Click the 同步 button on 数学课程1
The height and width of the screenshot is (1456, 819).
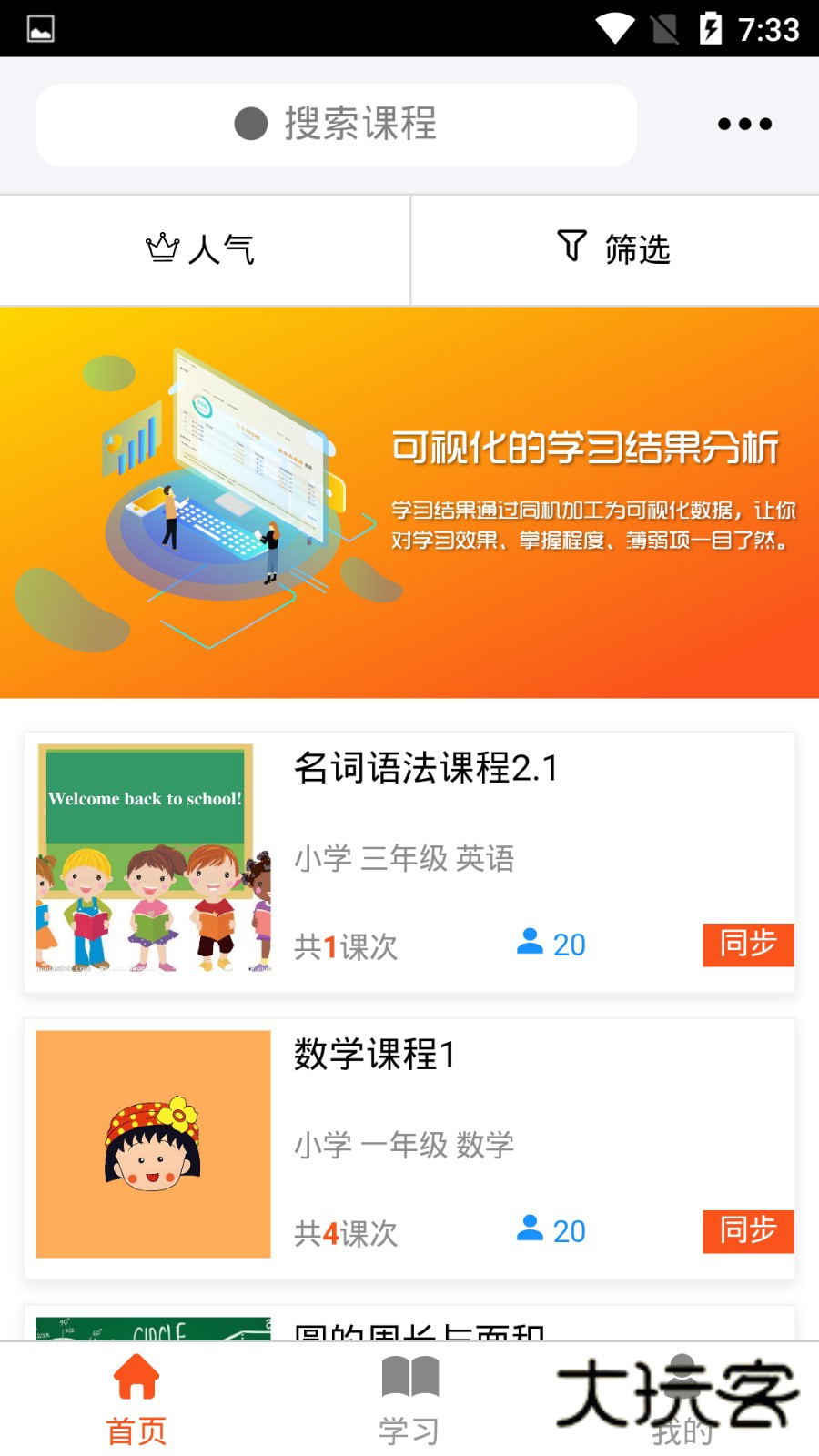tap(748, 1231)
